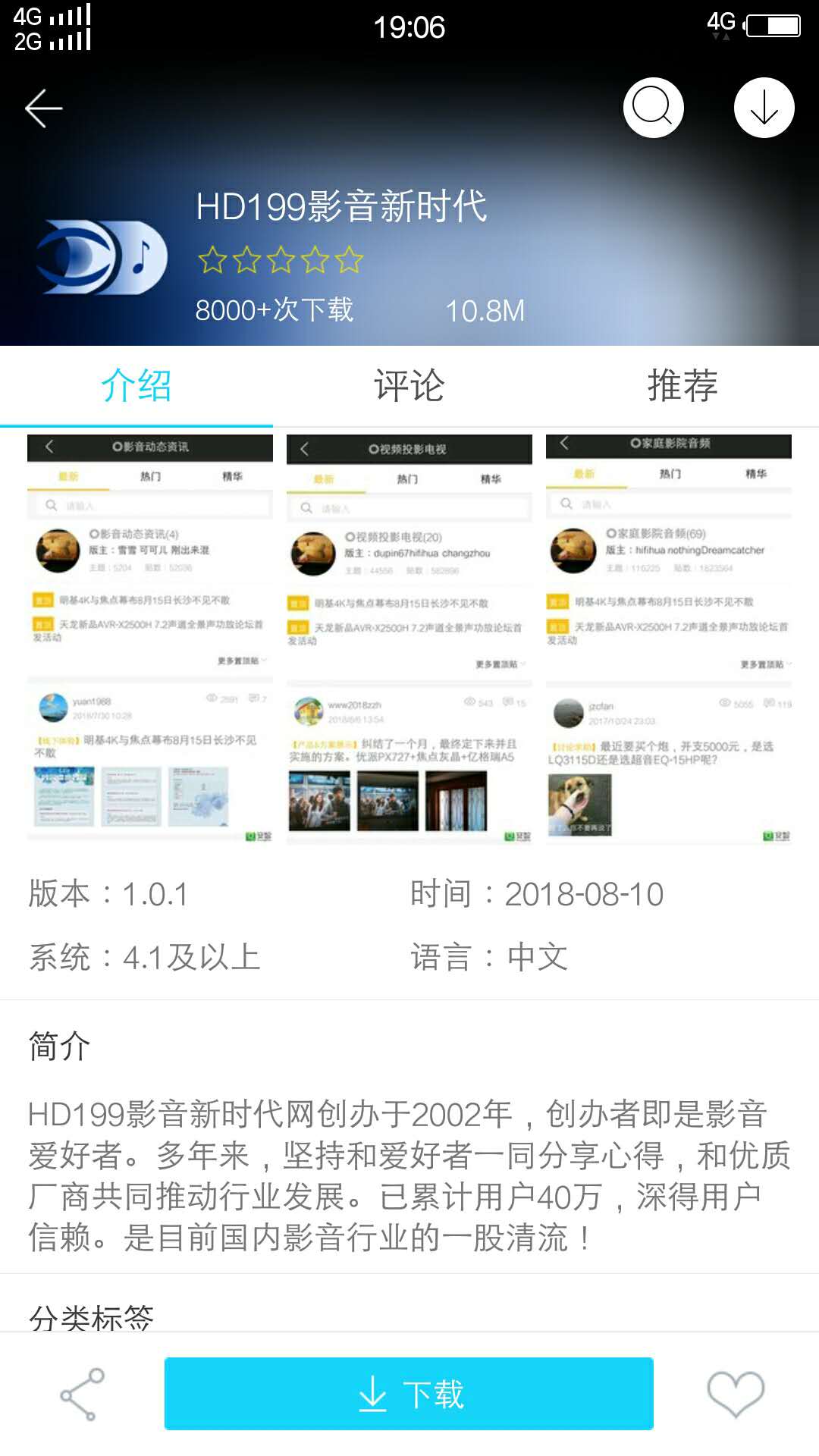Open the second screenshot 视频投影电视
The width and height of the screenshot is (819, 1456).
click(x=409, y=637)
